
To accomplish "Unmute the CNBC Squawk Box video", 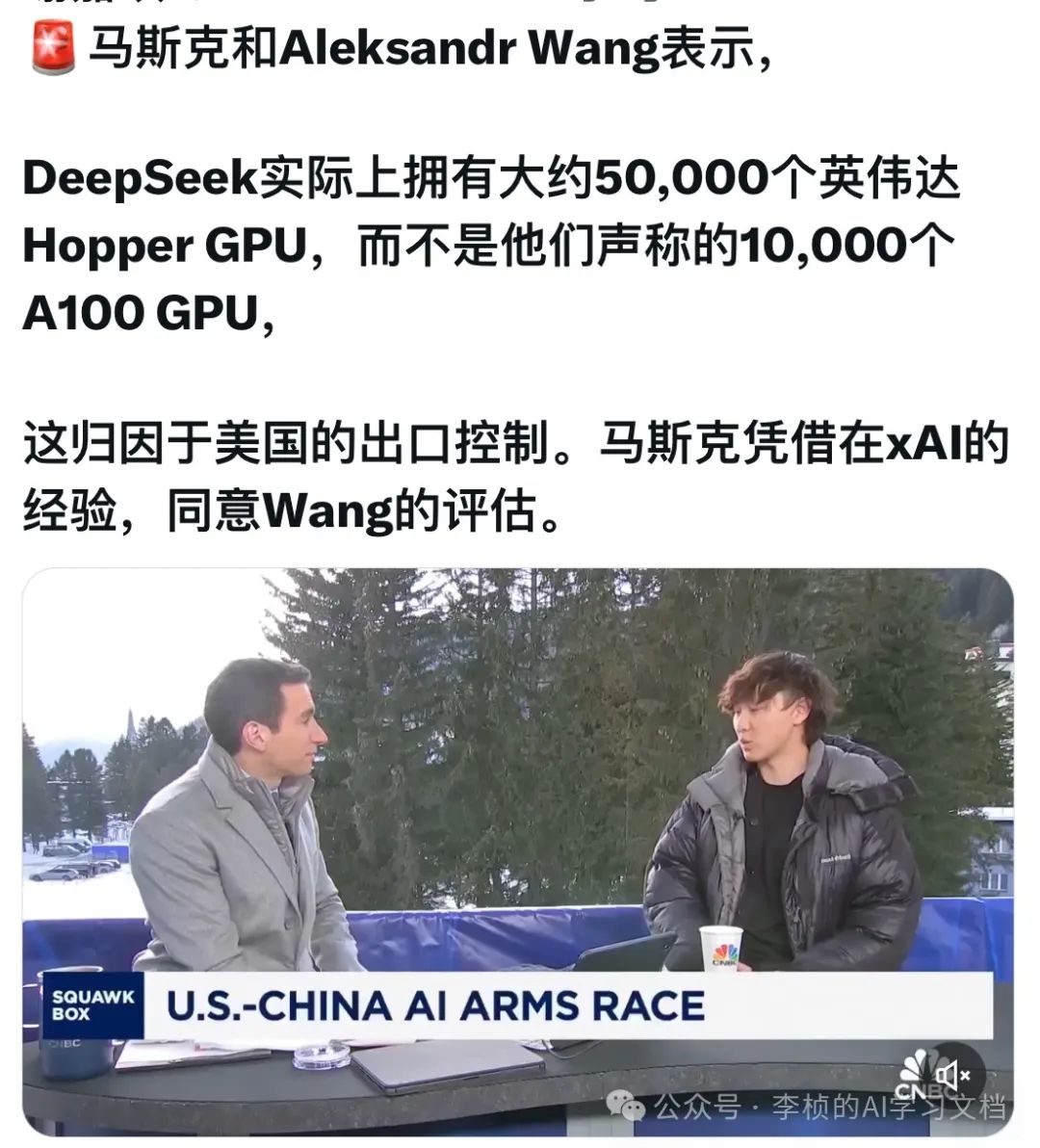I will pos(952,1075).
